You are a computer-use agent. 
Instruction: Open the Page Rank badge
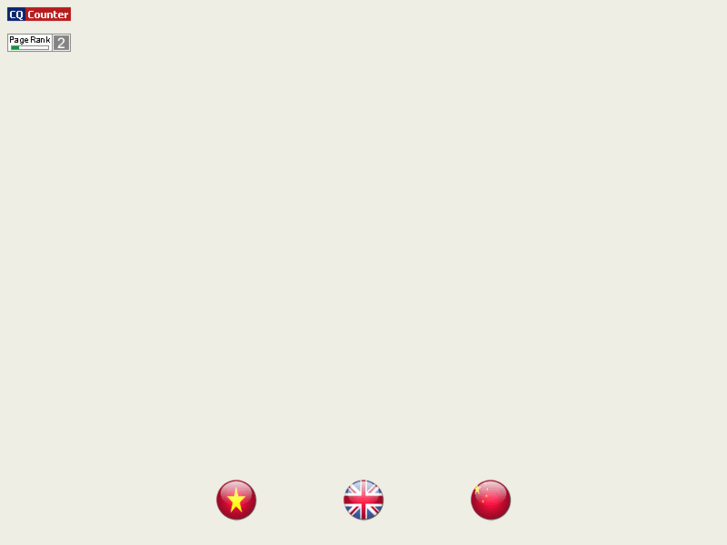[39, 43]
